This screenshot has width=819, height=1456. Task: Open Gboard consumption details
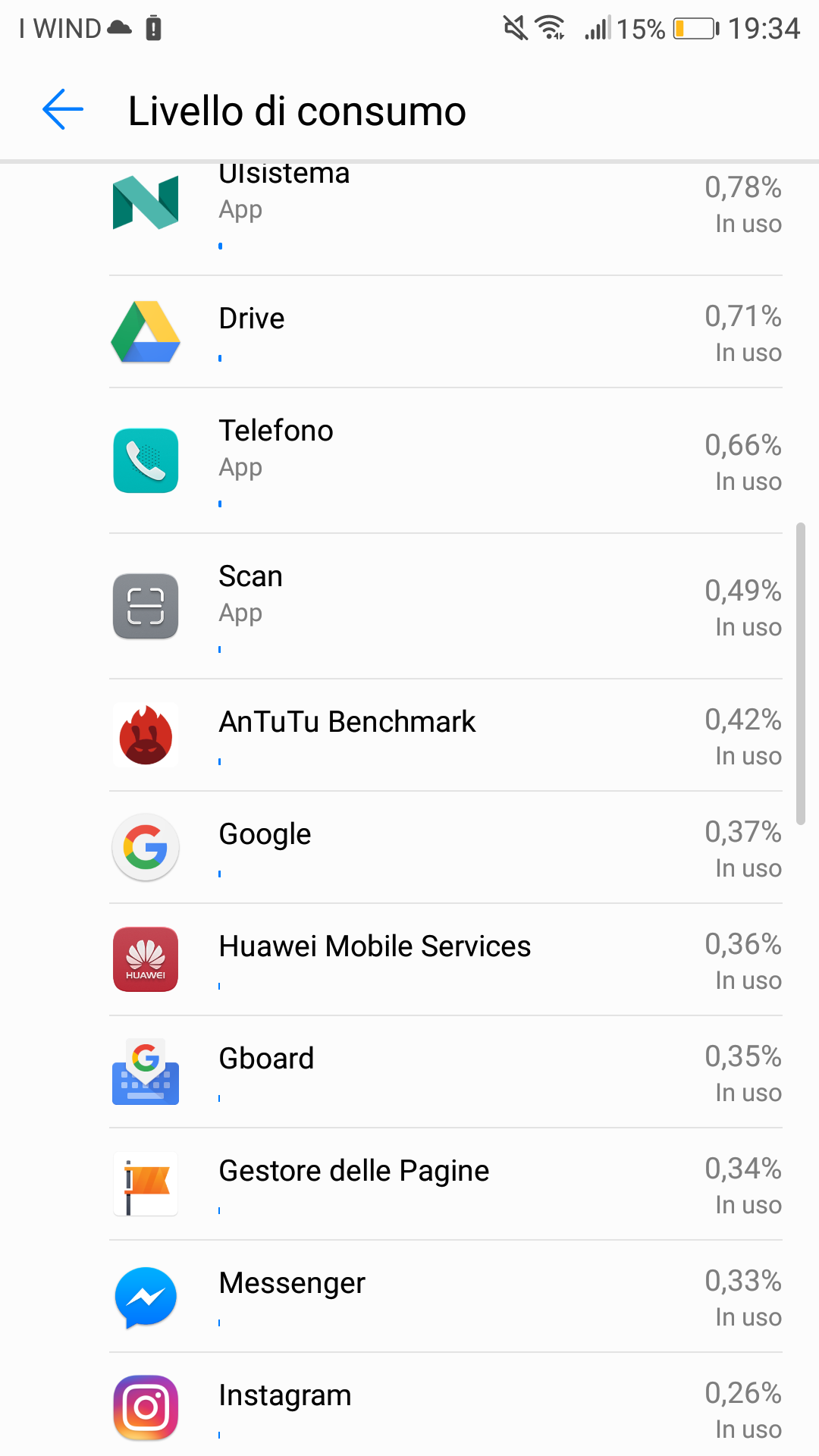pos(446,1072)
